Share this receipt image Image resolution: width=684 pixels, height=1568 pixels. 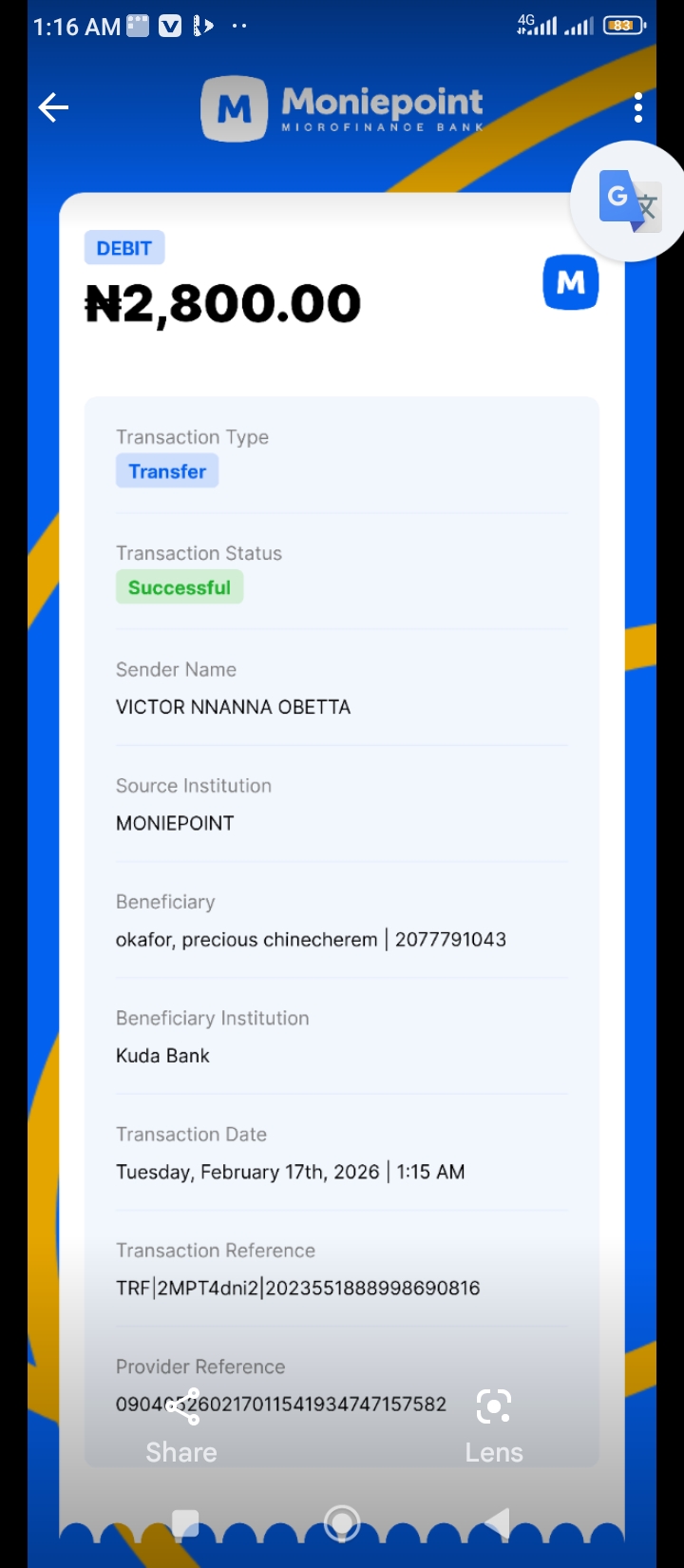181,1424
